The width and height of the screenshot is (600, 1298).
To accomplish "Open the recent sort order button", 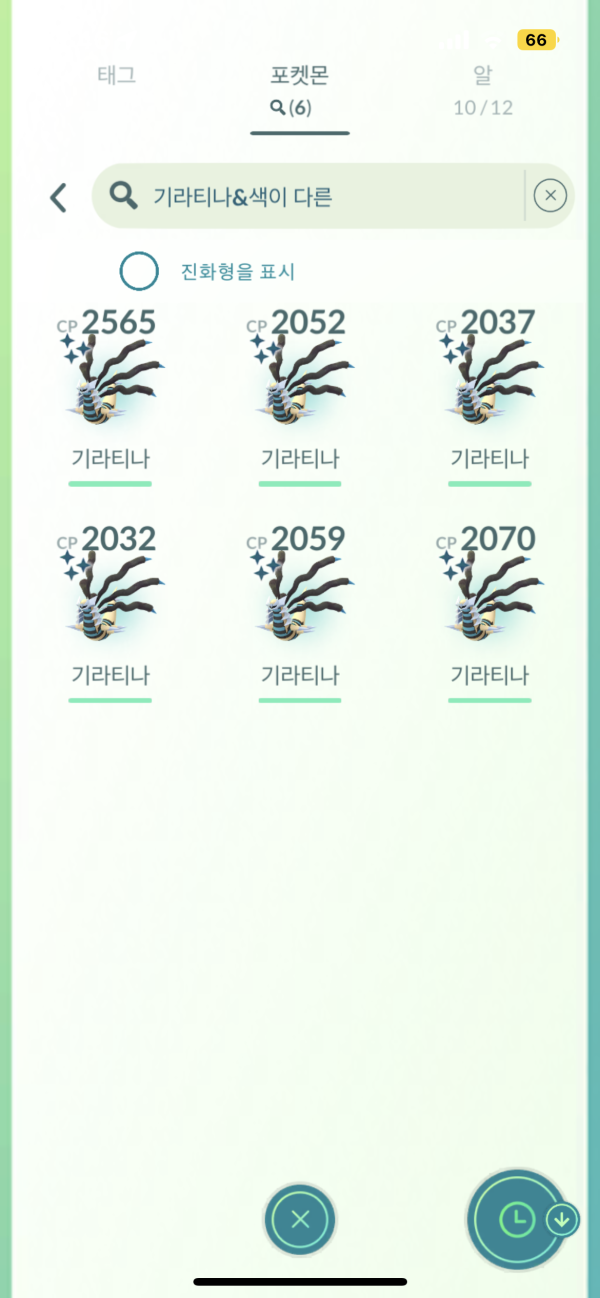I will click(x=517, y=1218).
